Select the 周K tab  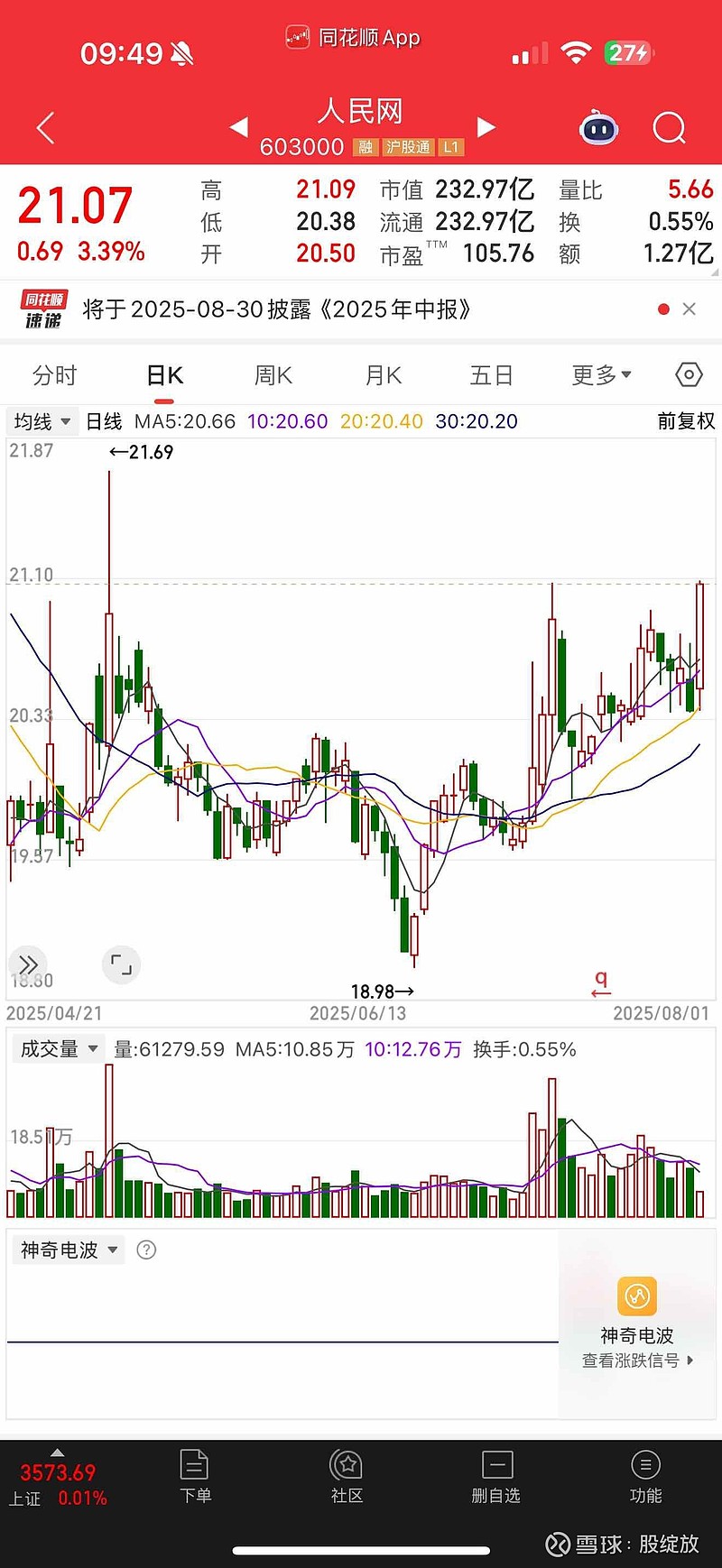(273, 375)
